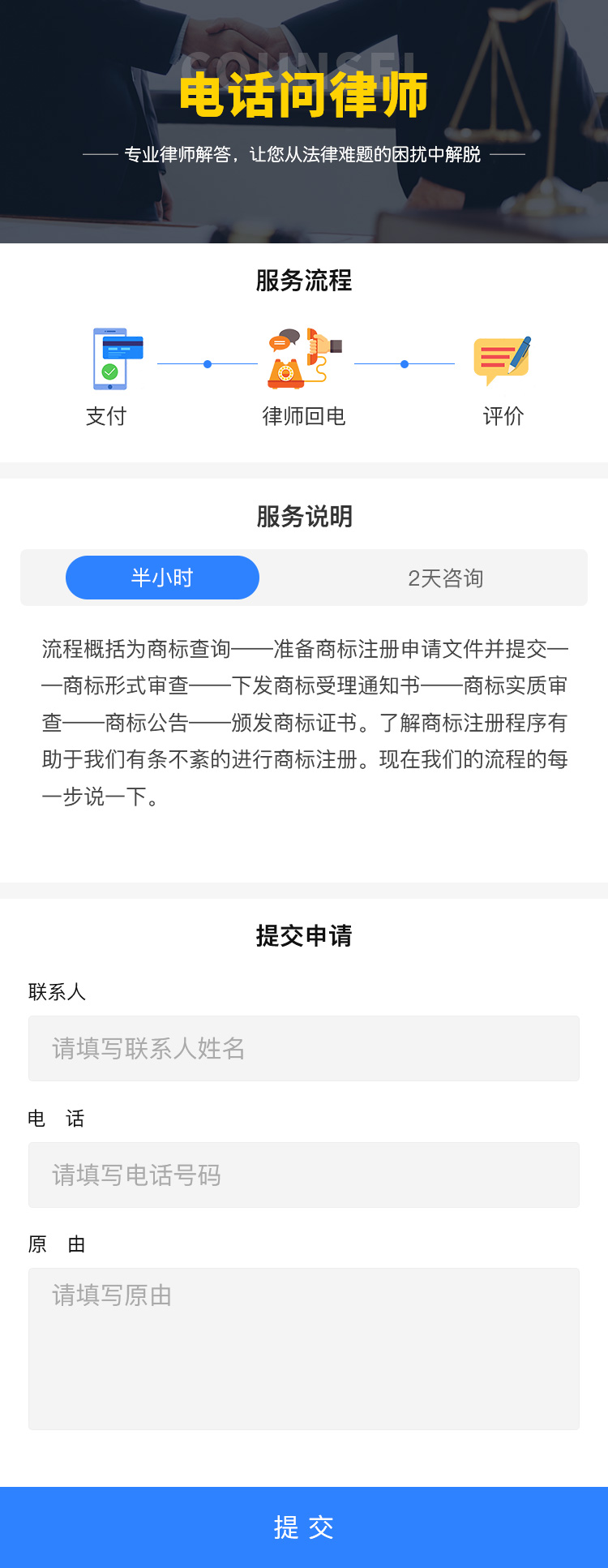The width and height of the screenshot is (608, 1568).
Task: Focus the 联系人 name field
Action: [304, 1048]
